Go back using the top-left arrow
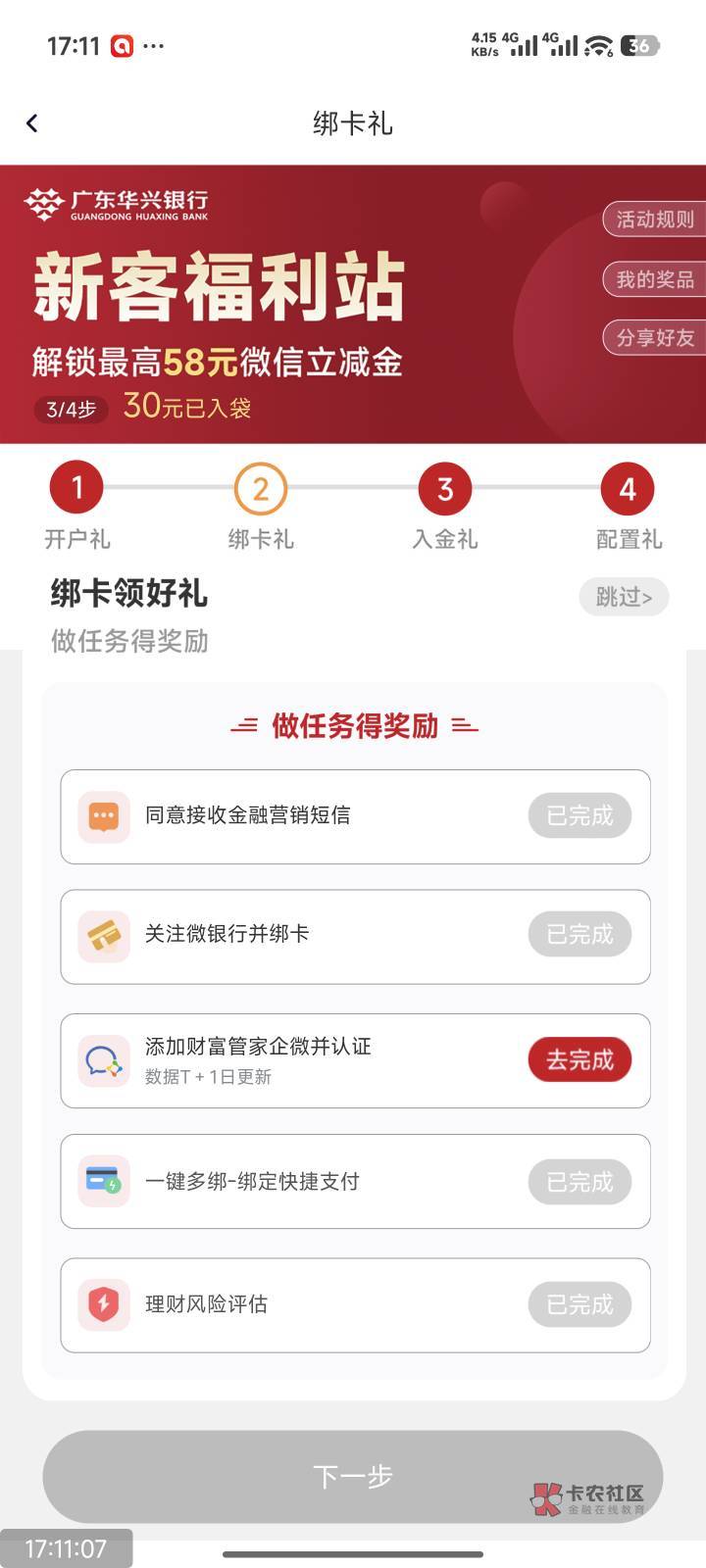The width and height of the screenshot is (706, 1568). point(32,122)
